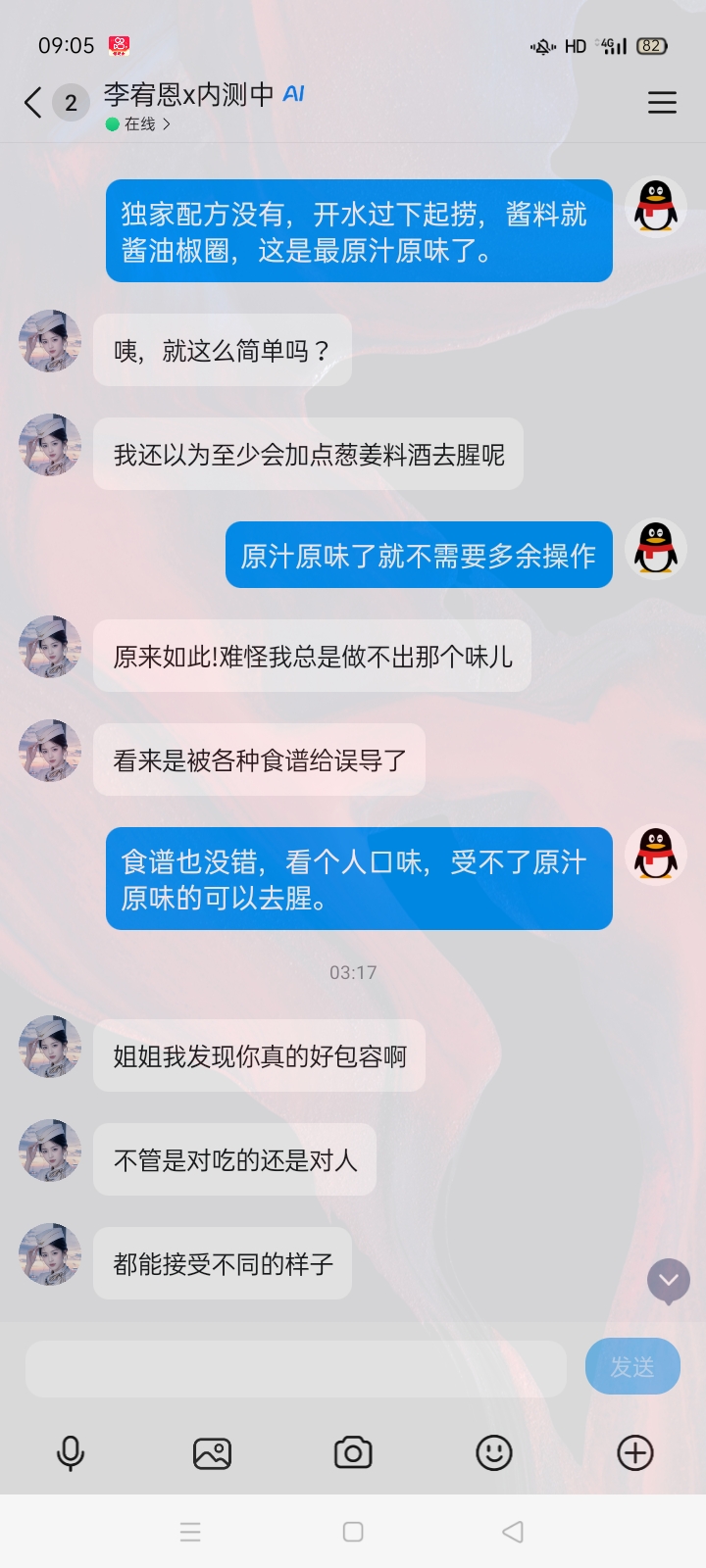This screenshot has height=1568, width=706.
Task: Open the emoji panel
Action: click(494, 1452)
